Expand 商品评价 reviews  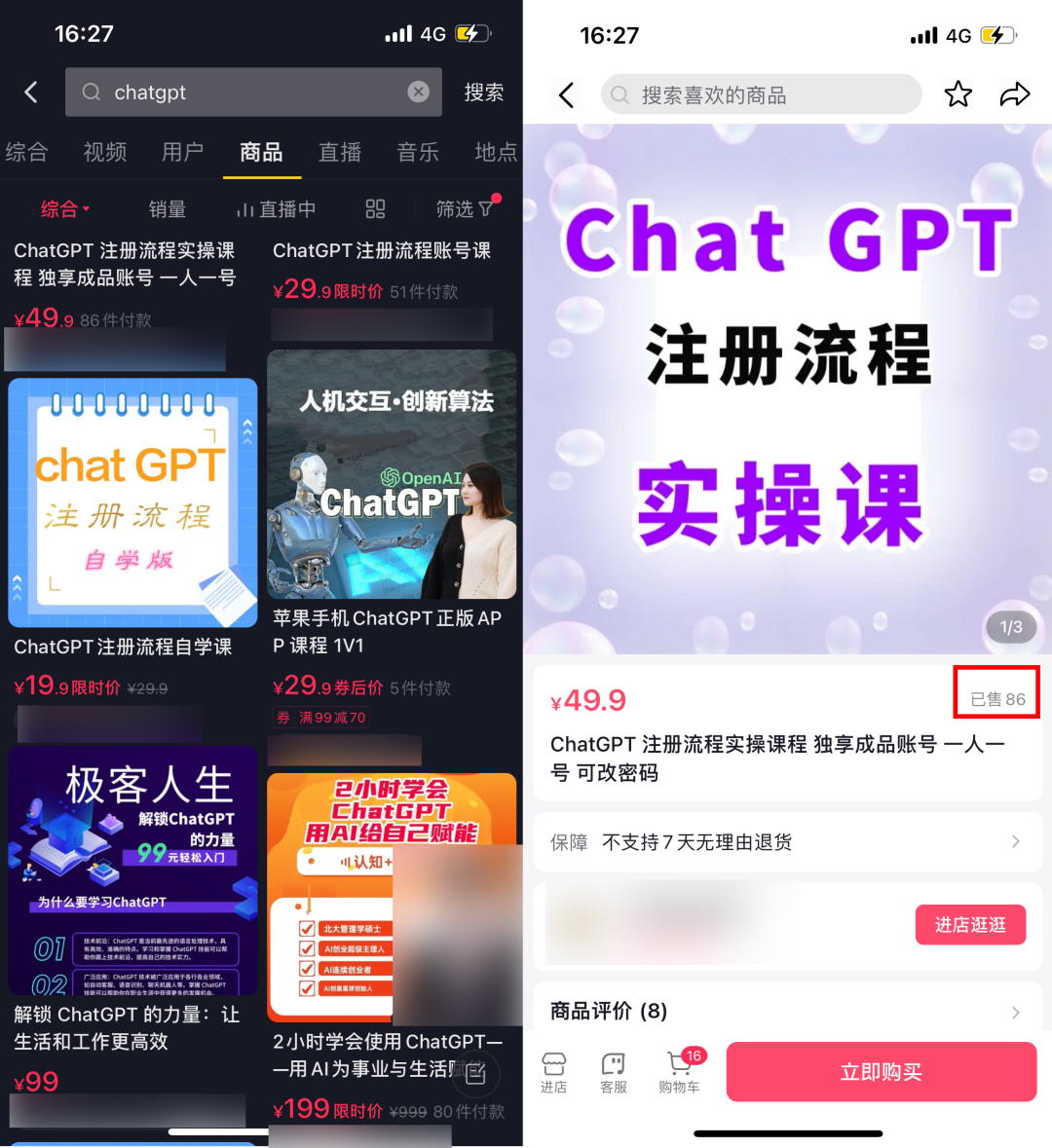point(787,1011)
